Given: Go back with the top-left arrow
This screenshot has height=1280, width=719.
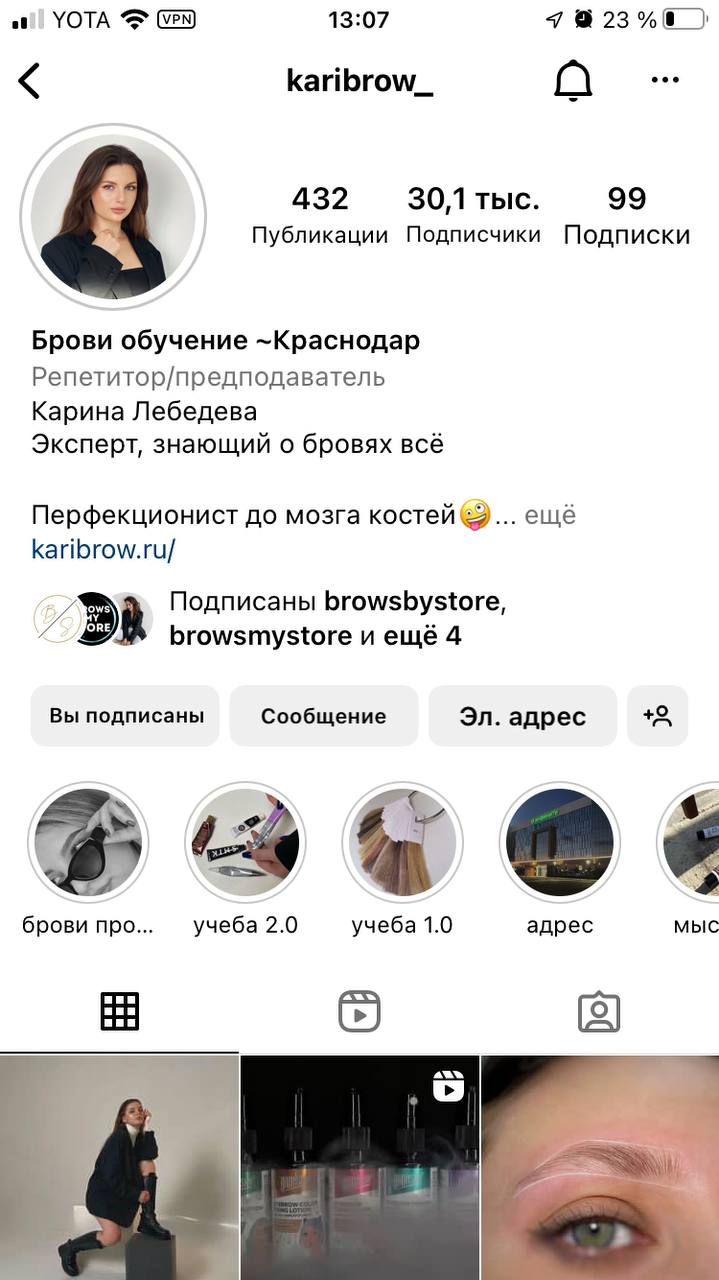Looking at the screenshot, I should (30, 81).
